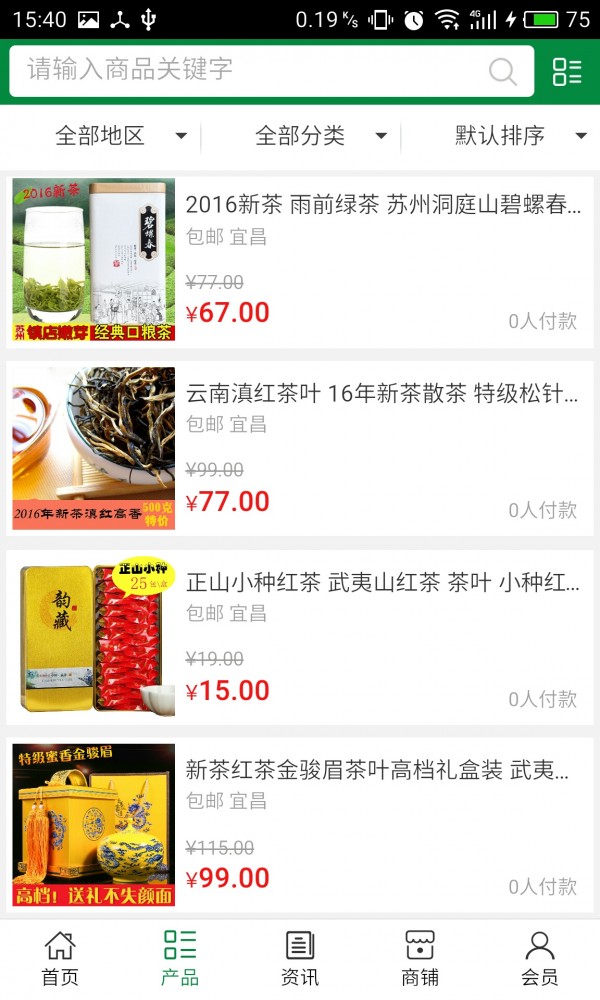Open the 商铺 shops tab

420,958
